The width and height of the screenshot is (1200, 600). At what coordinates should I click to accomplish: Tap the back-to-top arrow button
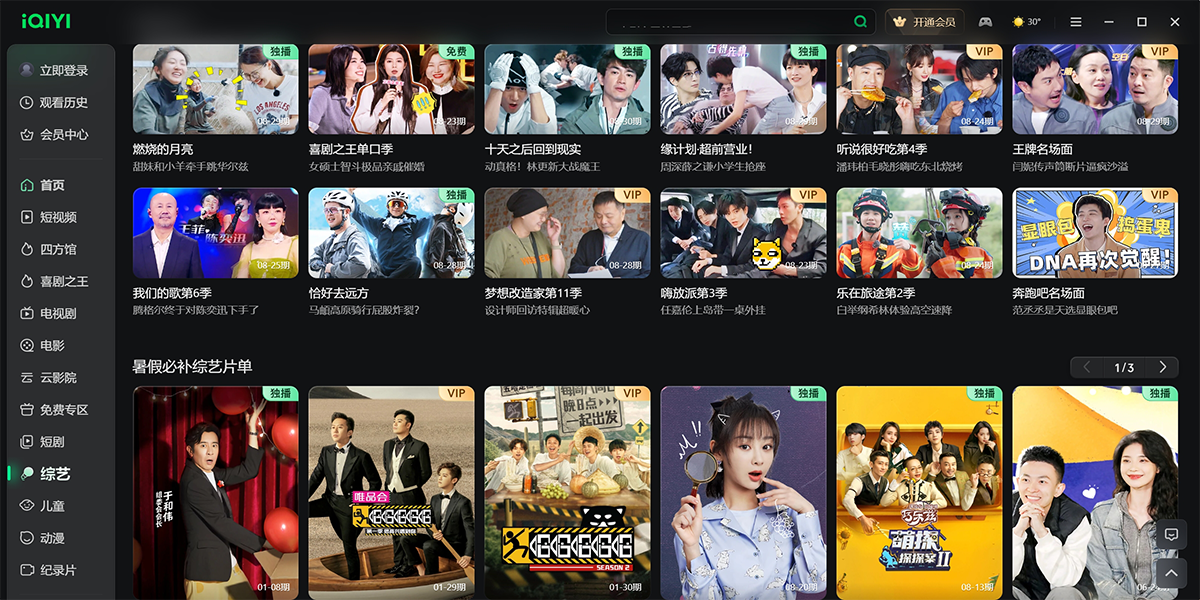pyautogui.click(x=1171, y=572)
